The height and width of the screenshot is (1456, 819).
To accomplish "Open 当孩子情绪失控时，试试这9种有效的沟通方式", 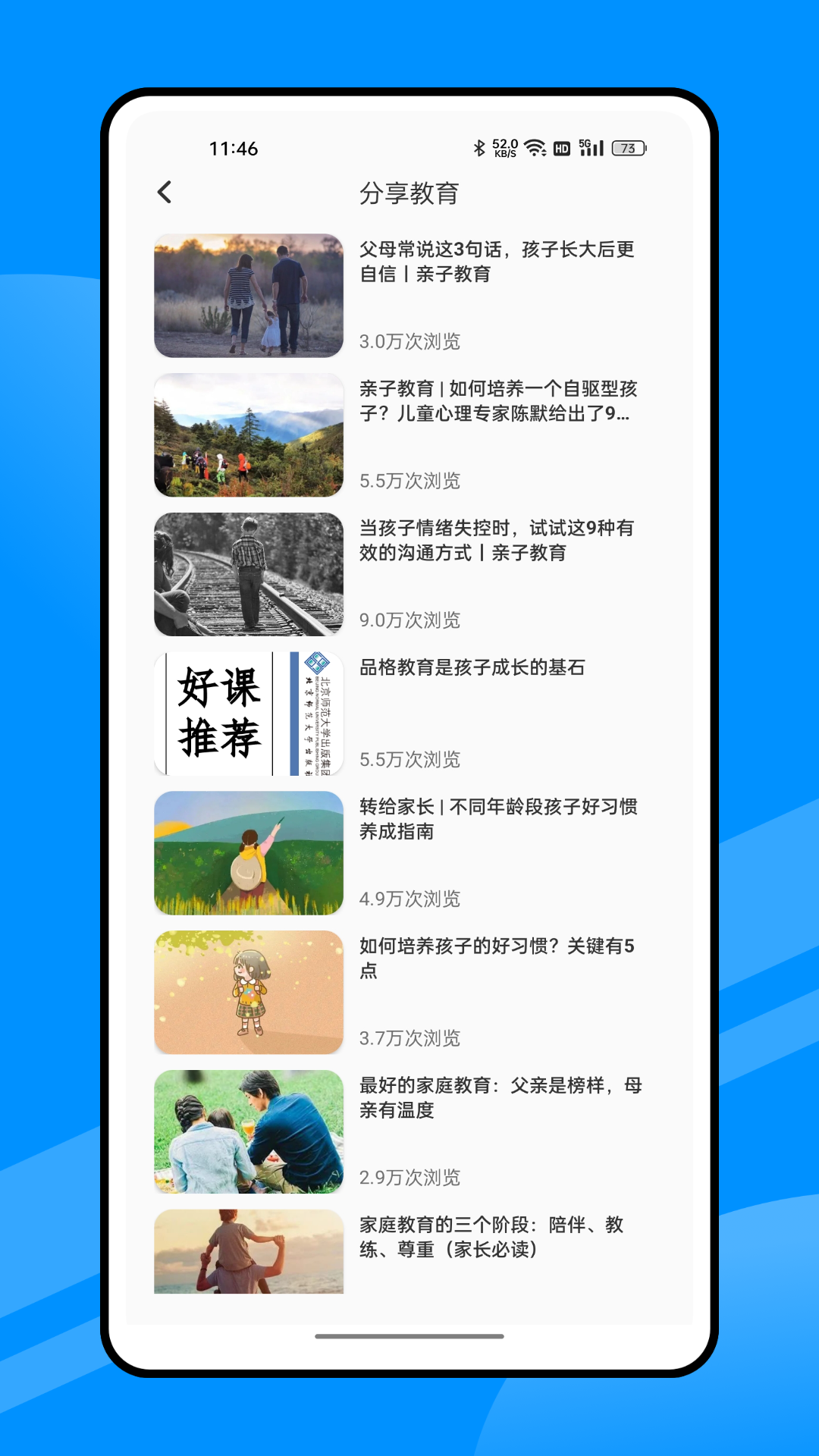I will click(x=496, y=541).
